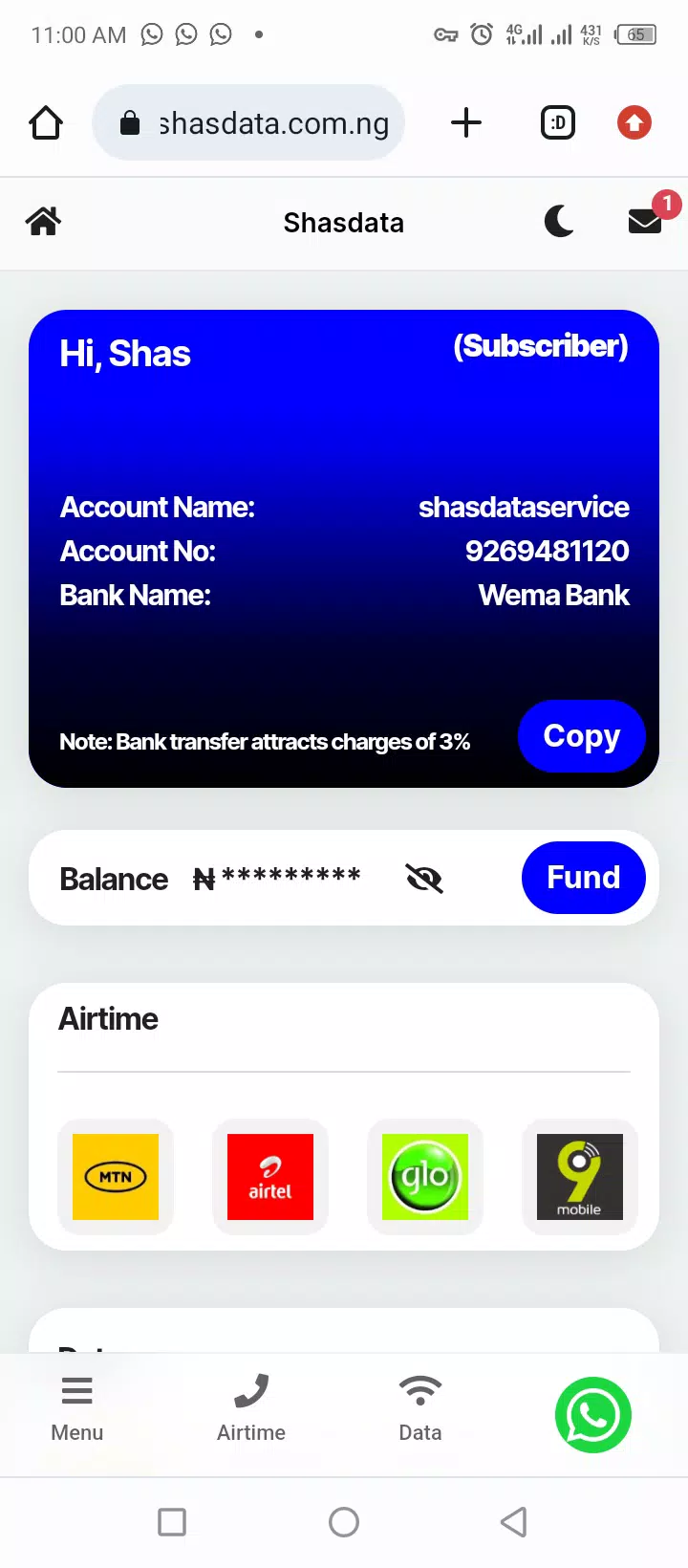Image resolution: width=688 pixels, height=1568 pixels.
Task: Switch to dark mode with moon icon
Action: pyautogui.click(x=559, y=222)
